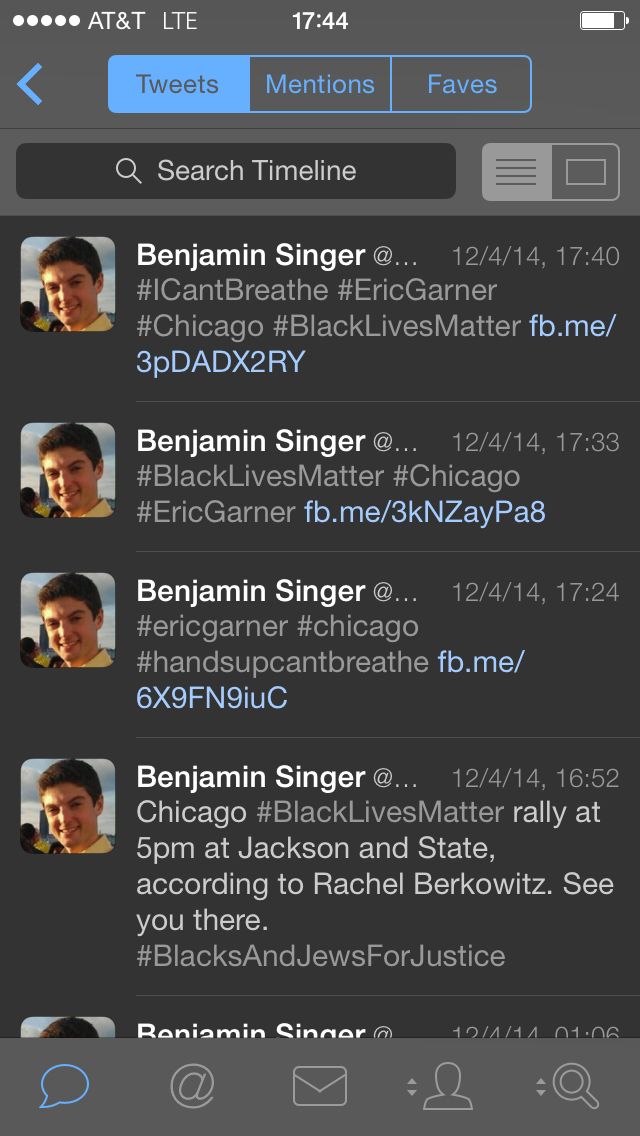The width and height of the screenshot is (640, 1136).
Task: Go back with the top-left arrow
Action: [x=31, y=84]
